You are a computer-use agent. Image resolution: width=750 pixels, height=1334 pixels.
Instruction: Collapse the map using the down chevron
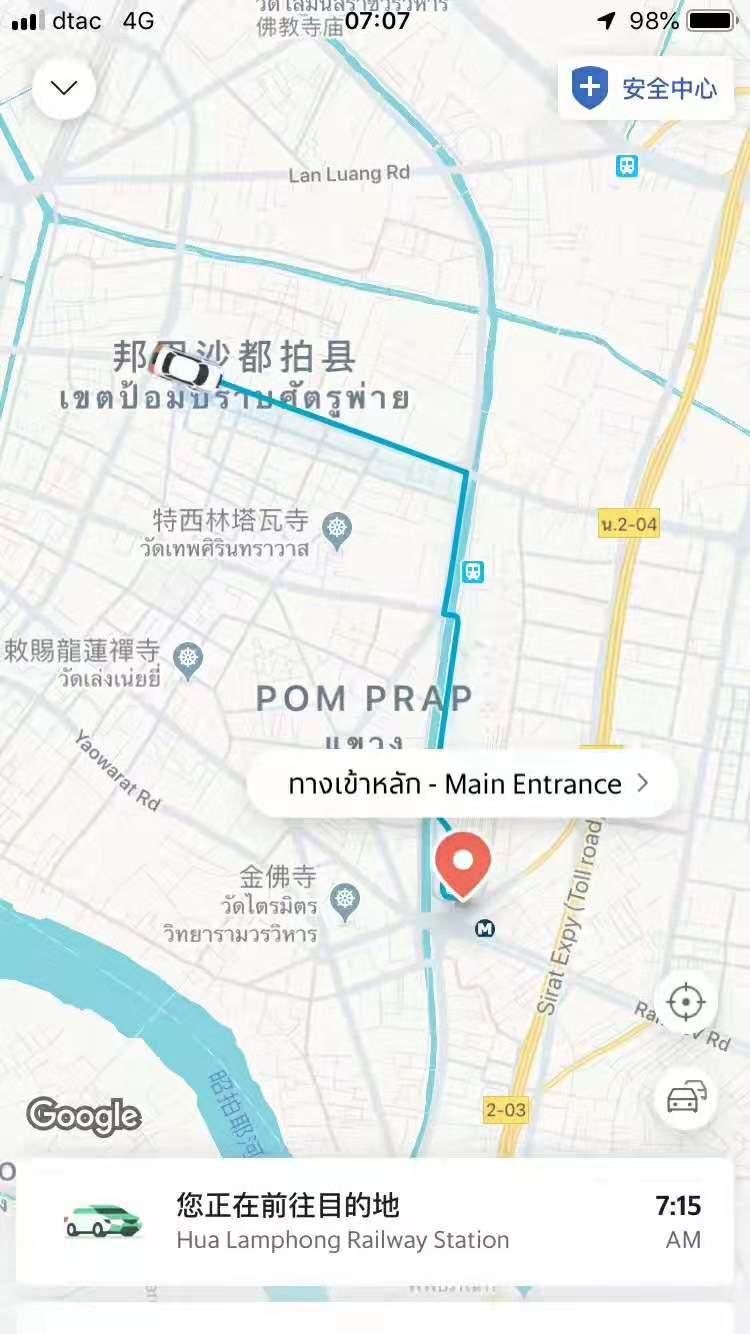(64, 88)
